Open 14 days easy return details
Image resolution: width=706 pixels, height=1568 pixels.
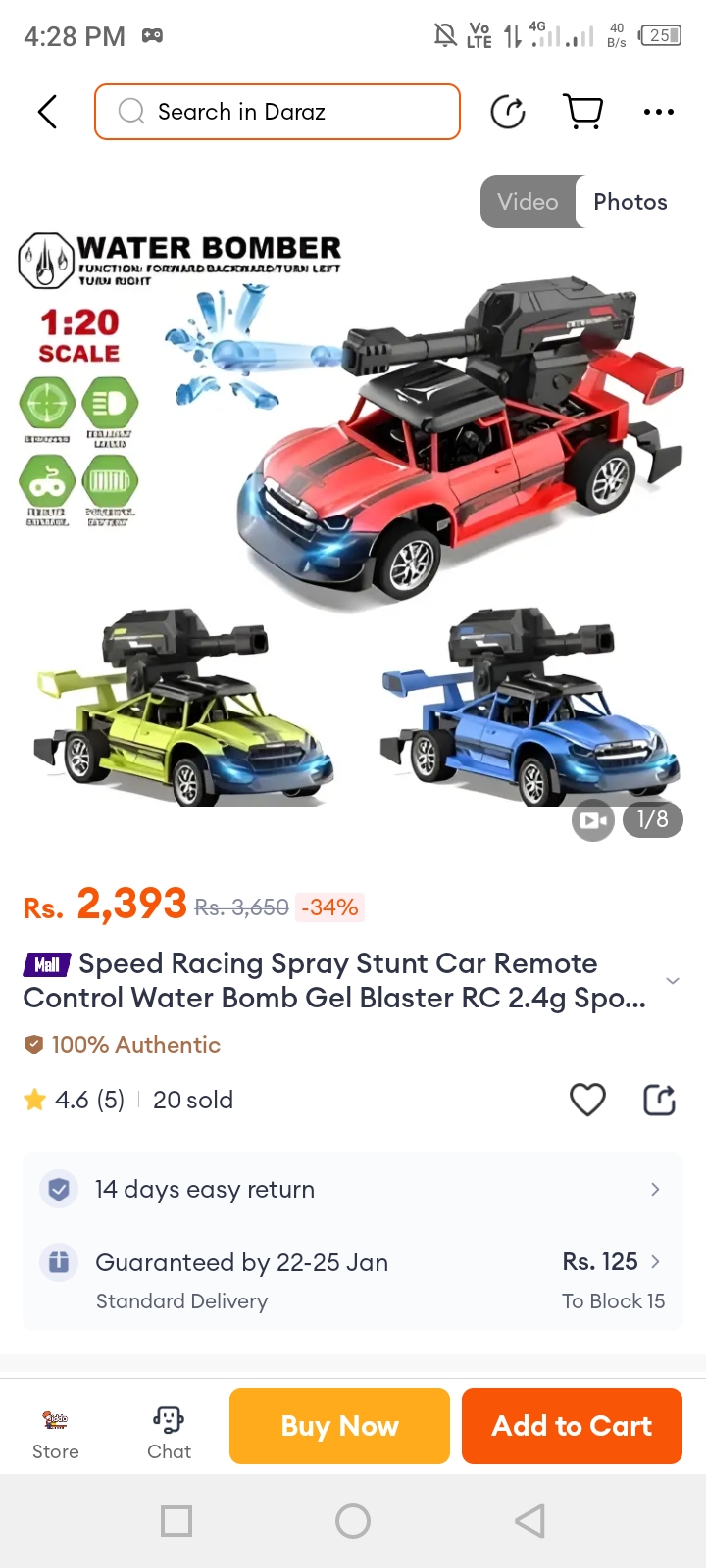click(353, 1189)
